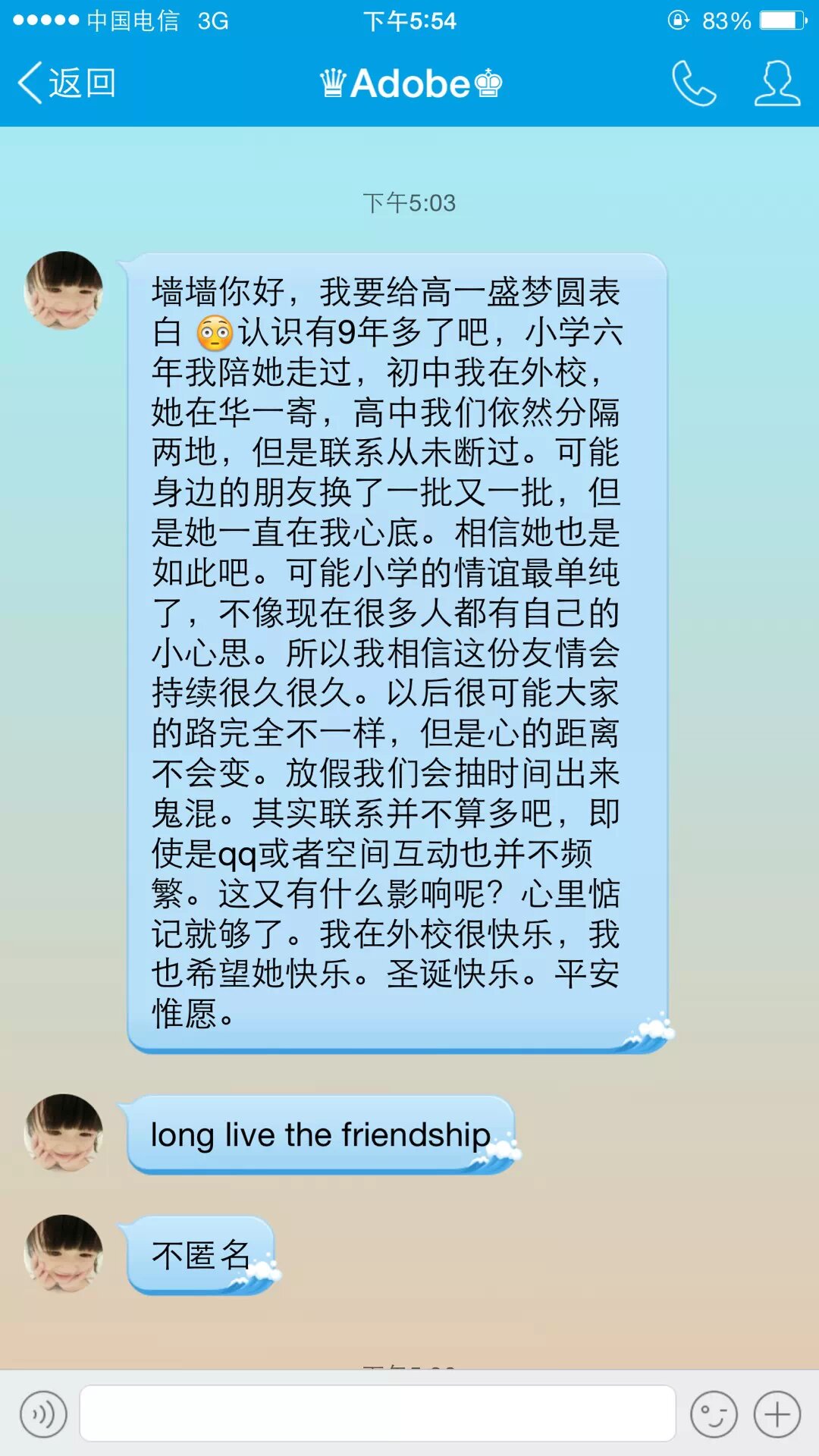Go back using the 返回 button
Viewport: 819px width, 1456px height.
click(x=67, y=83)
